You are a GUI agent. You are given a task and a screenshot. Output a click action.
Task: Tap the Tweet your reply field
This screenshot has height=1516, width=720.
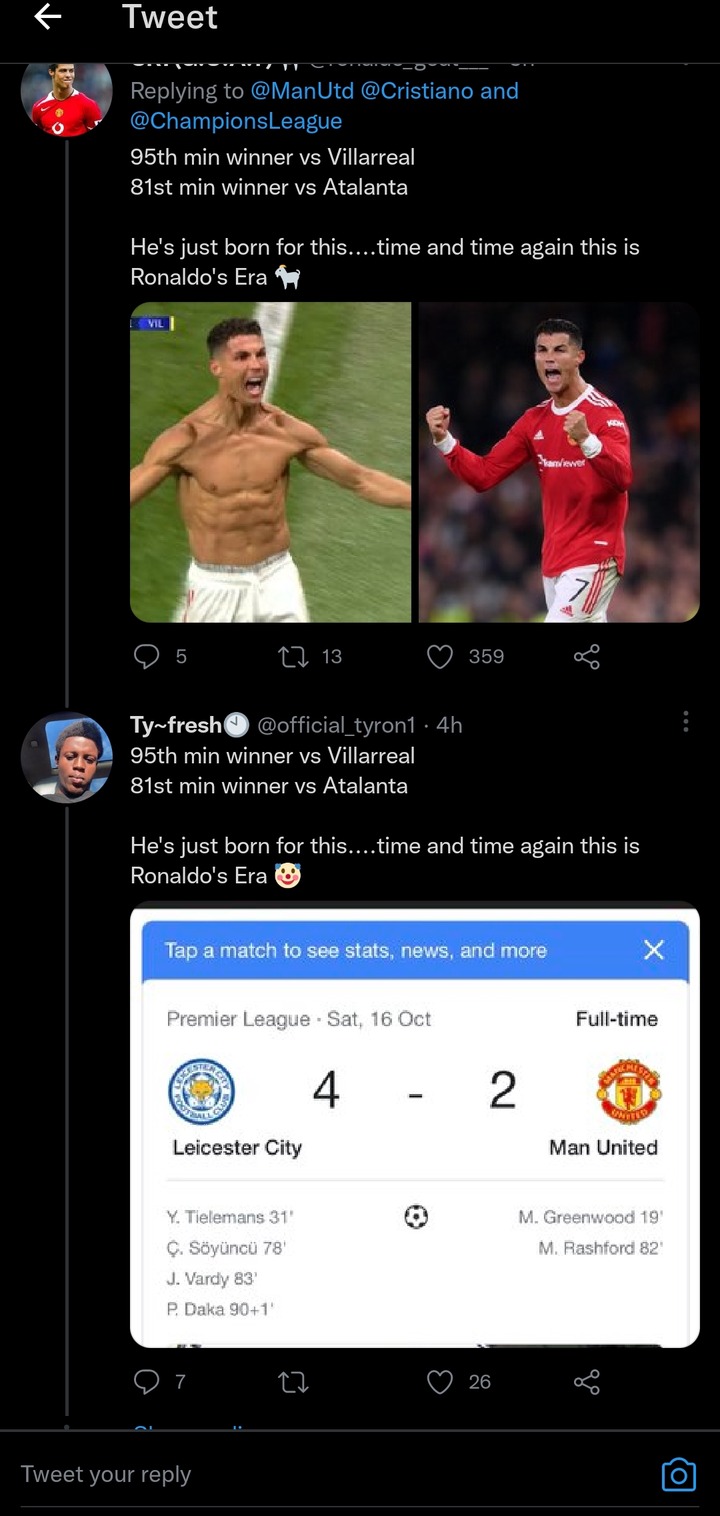click(330, 1474)
